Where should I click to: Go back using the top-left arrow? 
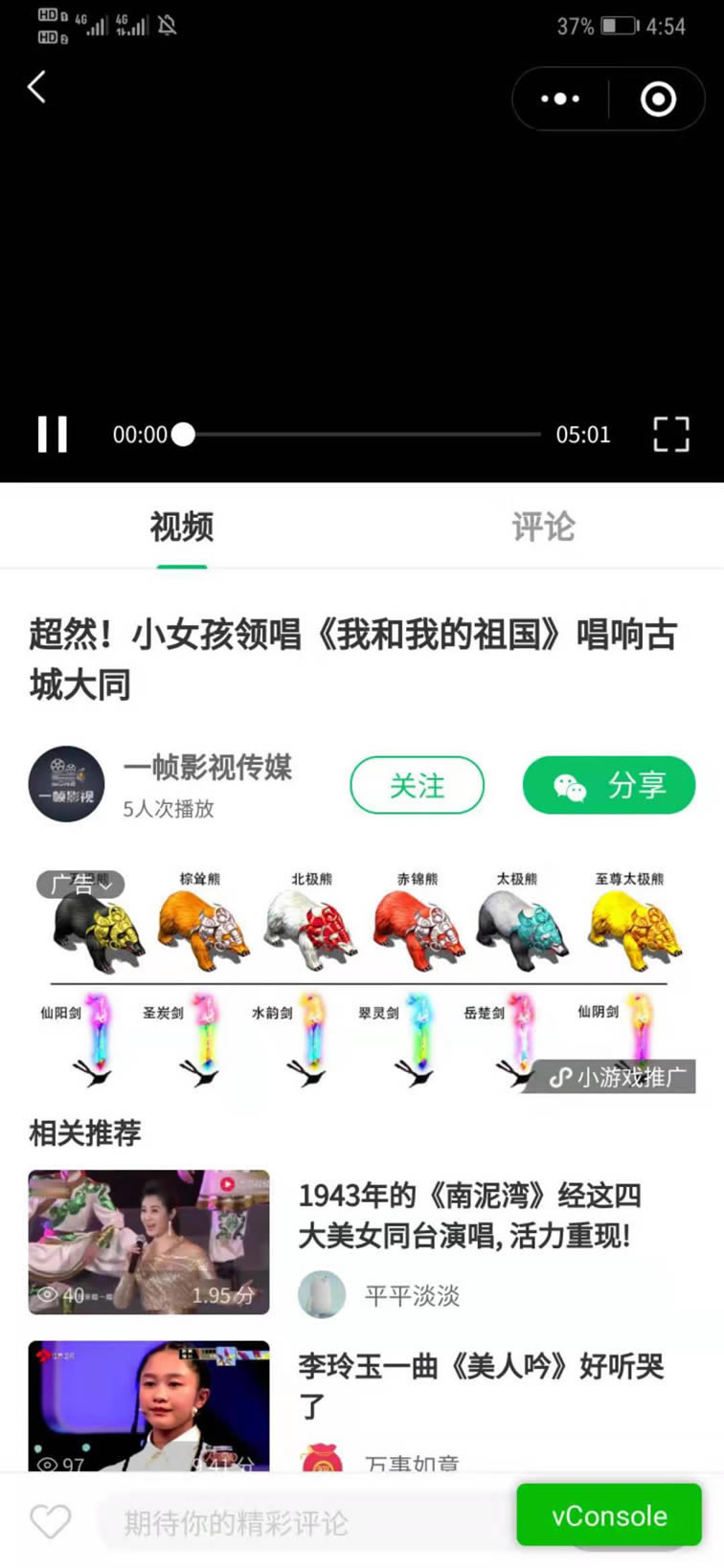(x=36, y=88)
